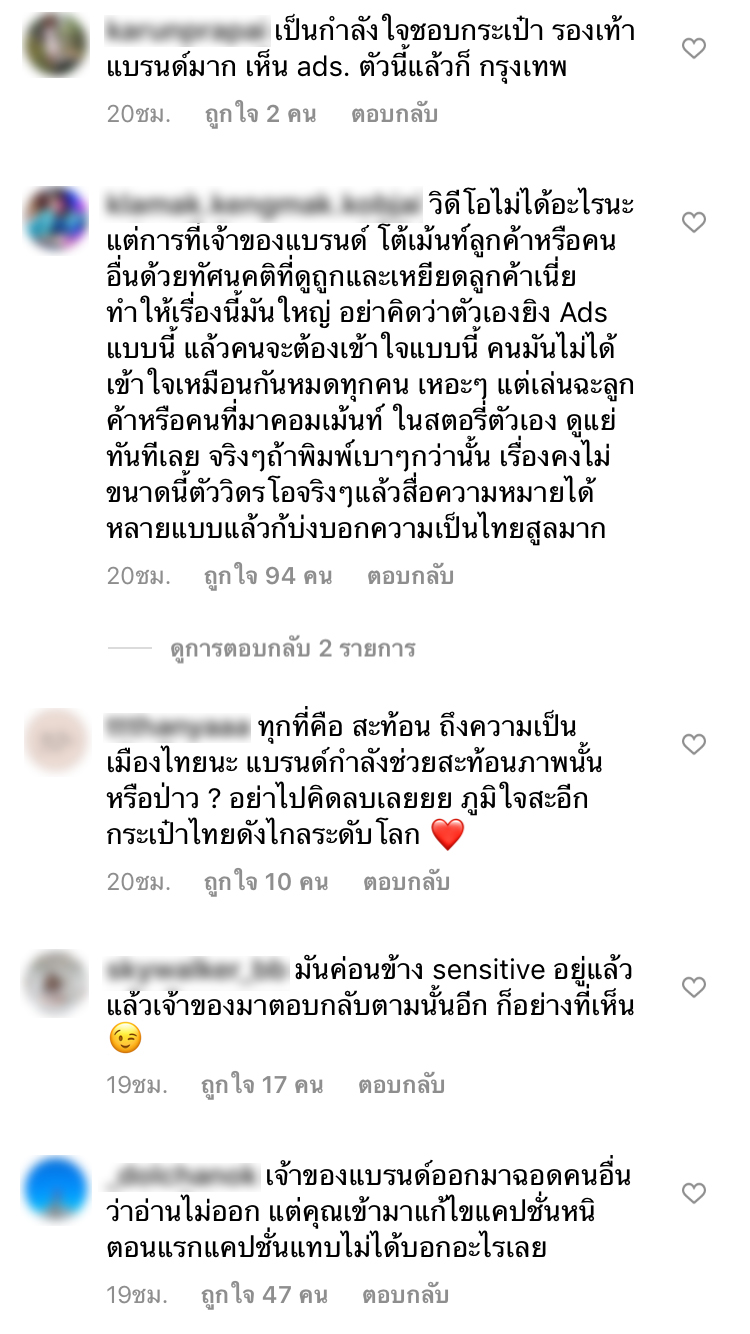Like the comment about แคปชั่น with 47 likes

pos(693,1192)
